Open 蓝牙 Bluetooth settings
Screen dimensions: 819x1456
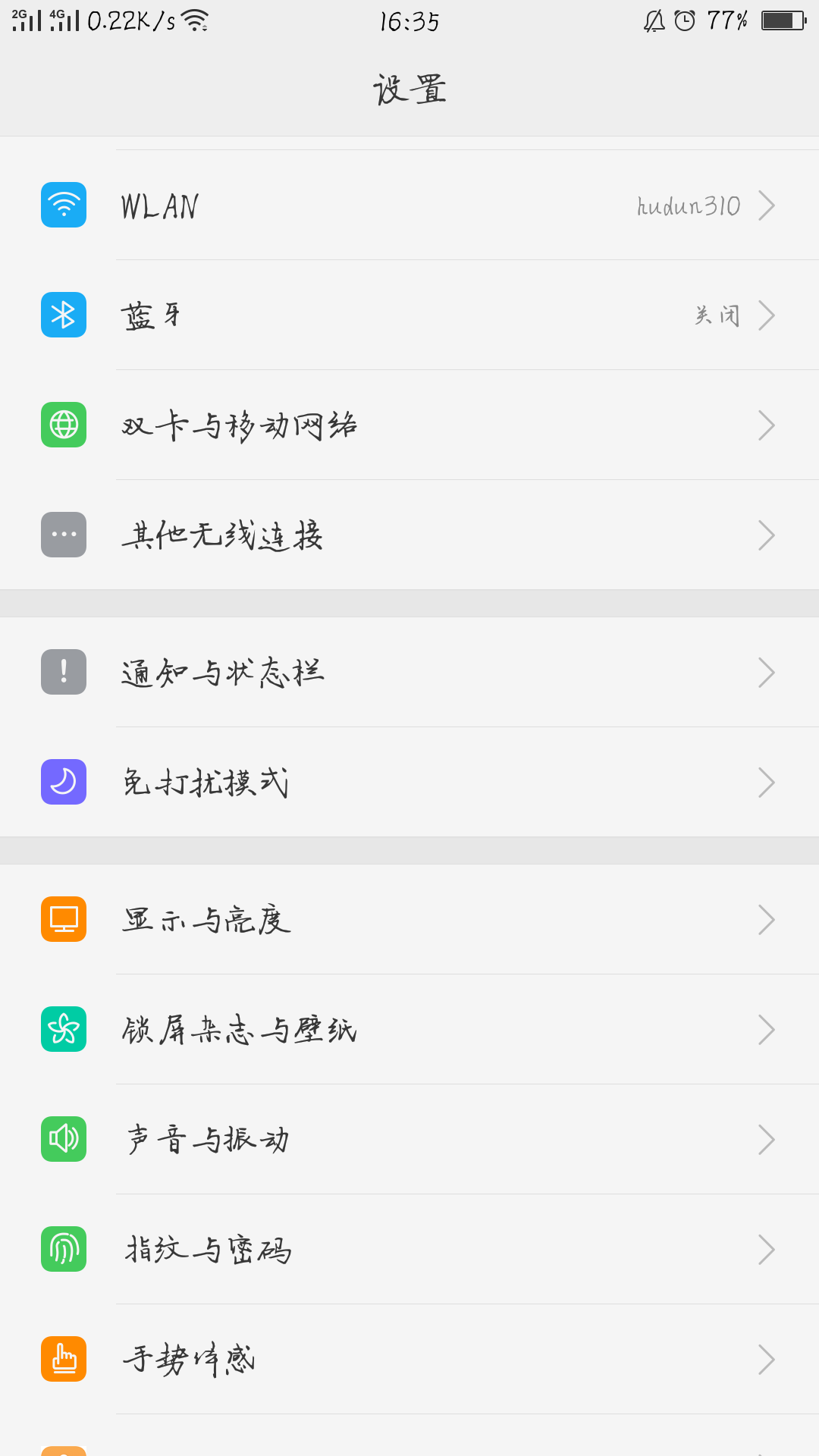coord(409,315)
